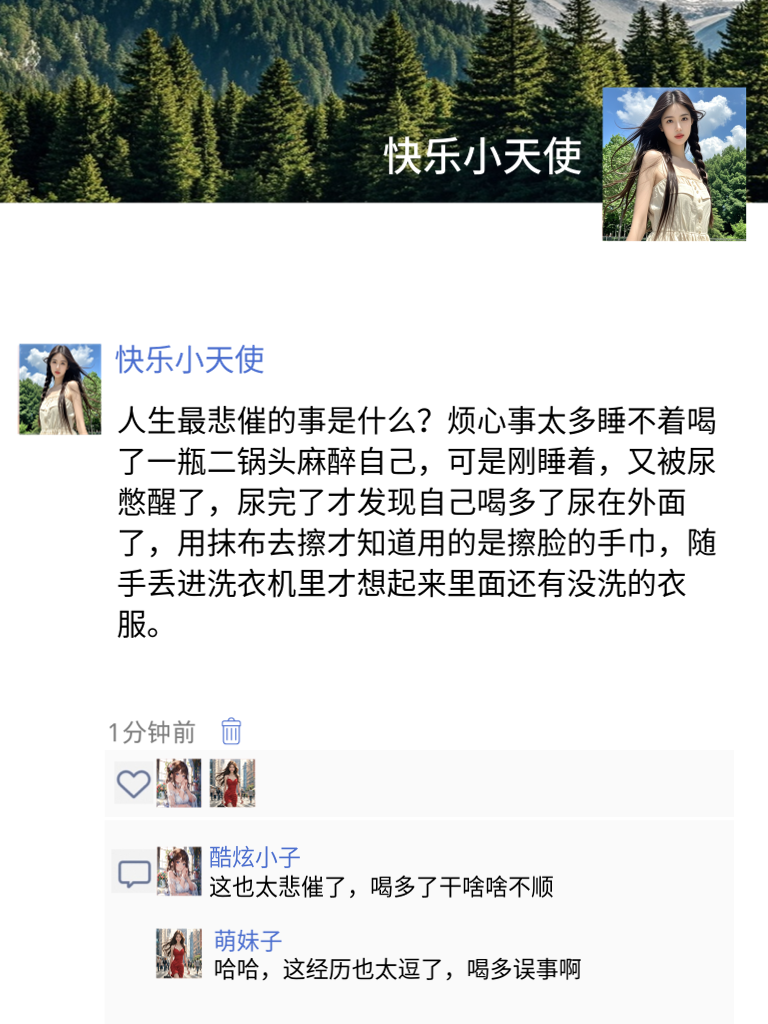Image resolution: width=768 pixels, height=1024 pixels.
Task: Click the trash icon to delete the post
Action: coord(232,732)
